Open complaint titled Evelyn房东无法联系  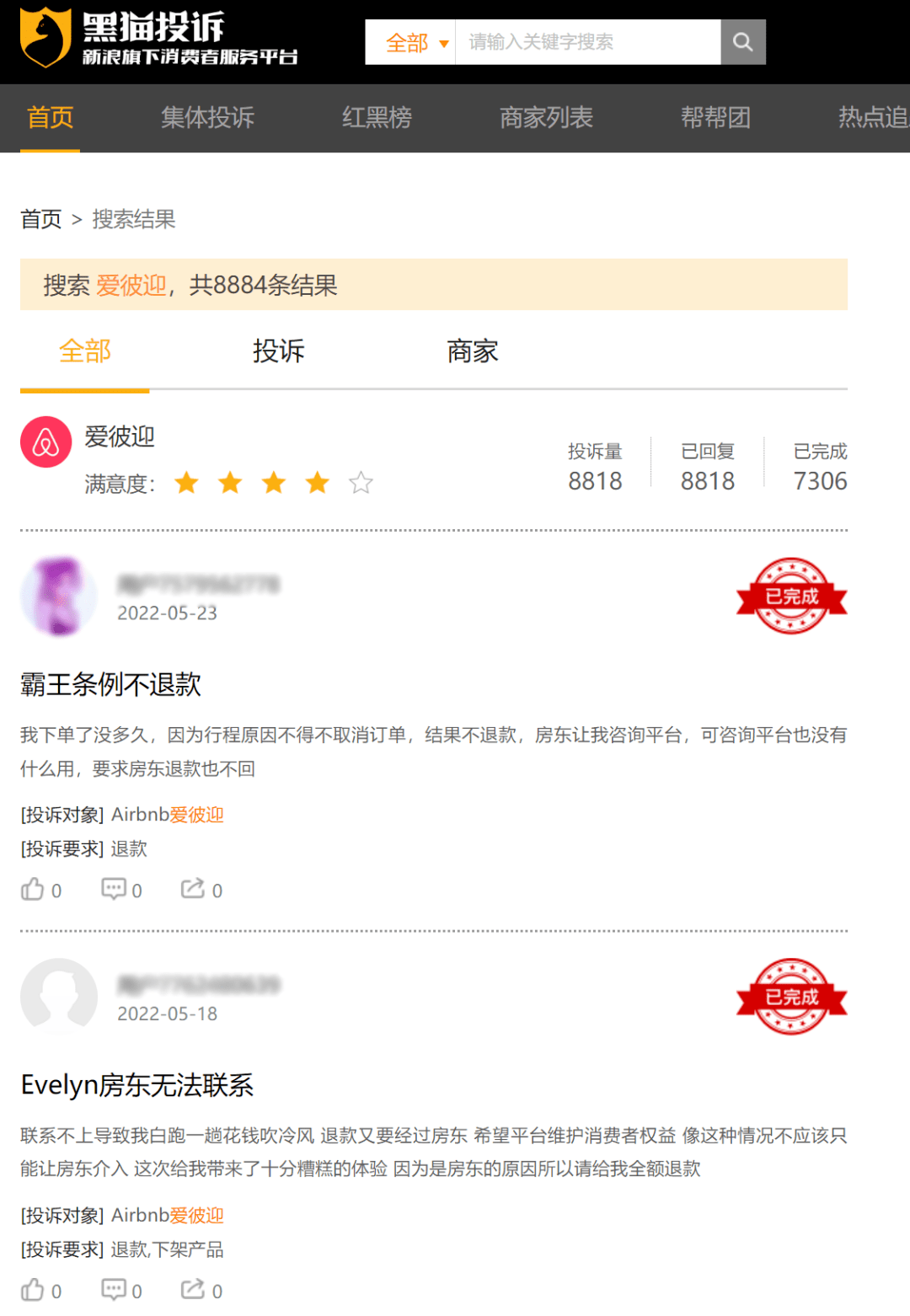click(137, 1085)
